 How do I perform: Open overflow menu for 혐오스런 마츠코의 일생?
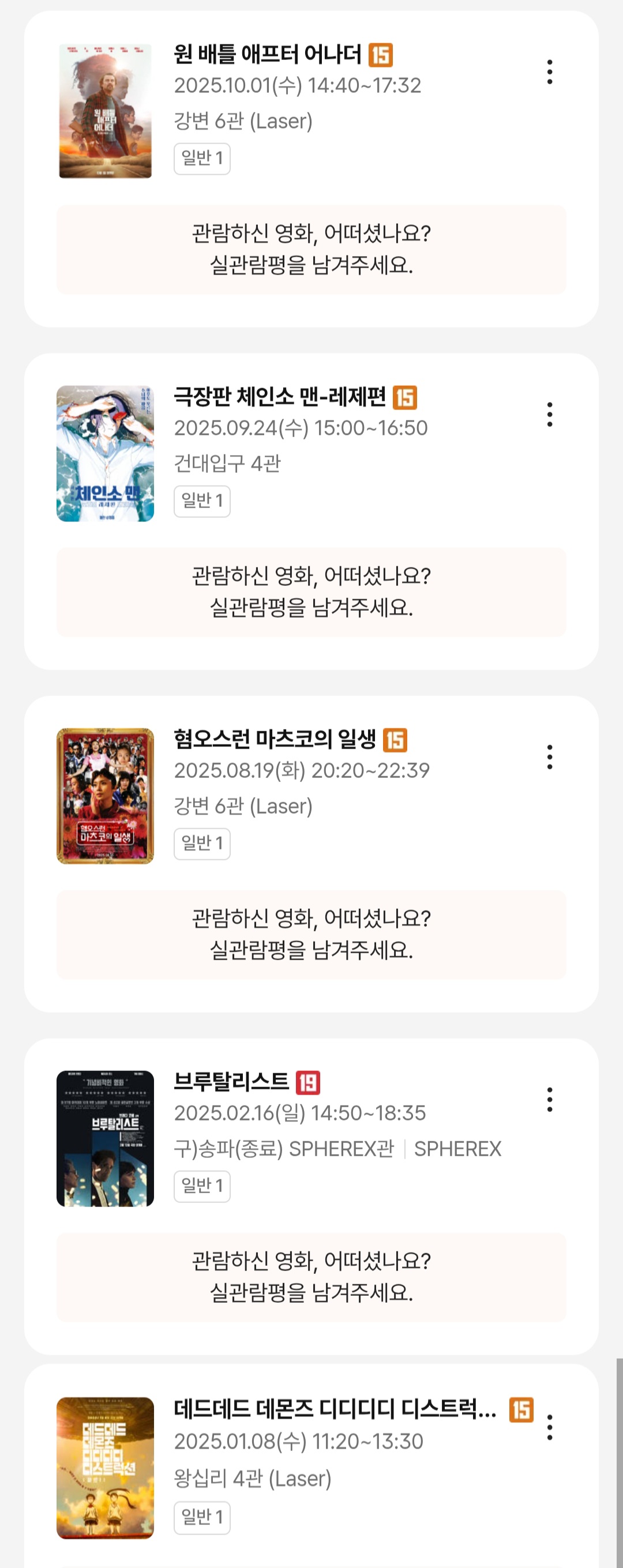549,757
